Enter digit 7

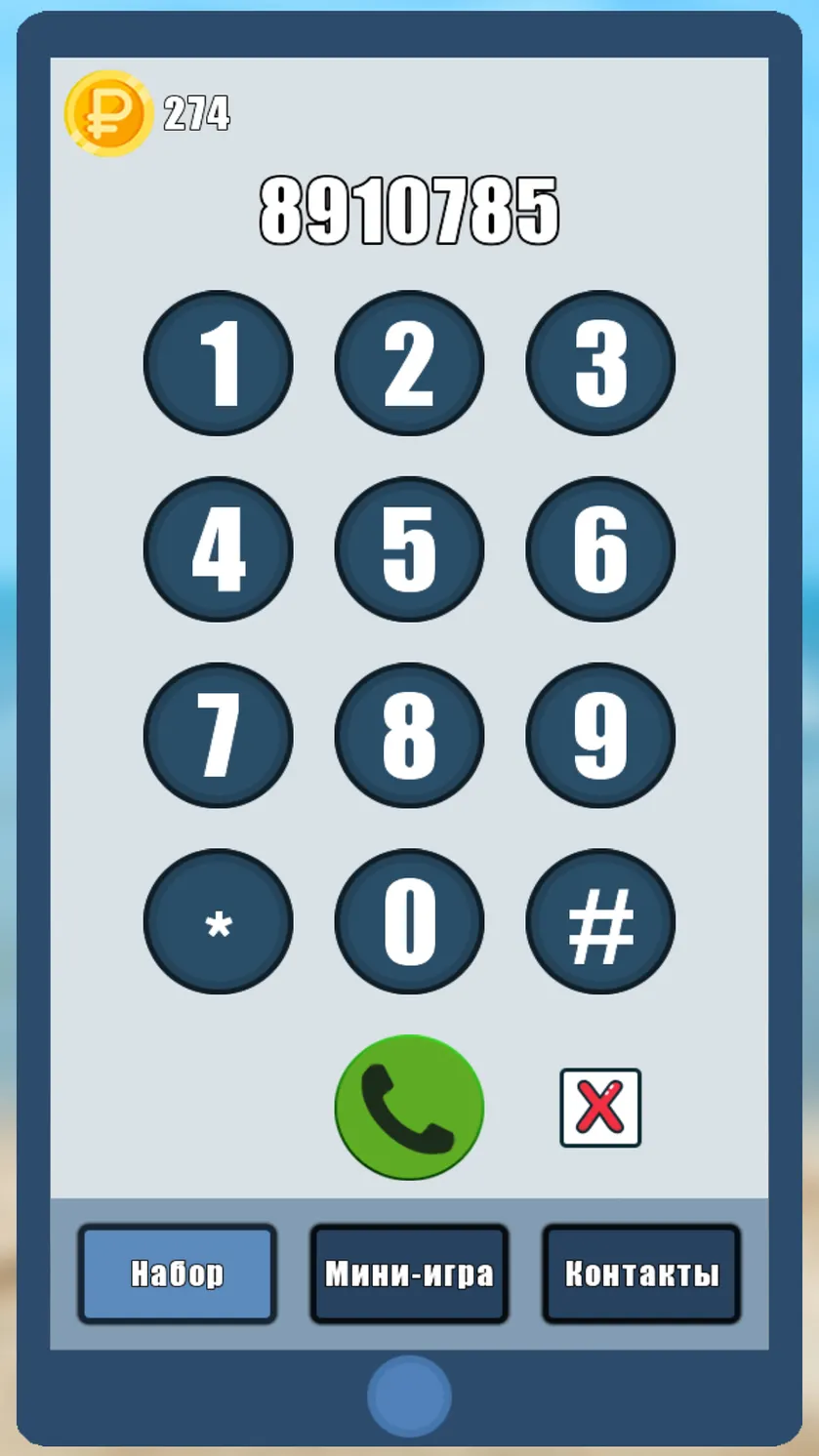tap(218, 735)
